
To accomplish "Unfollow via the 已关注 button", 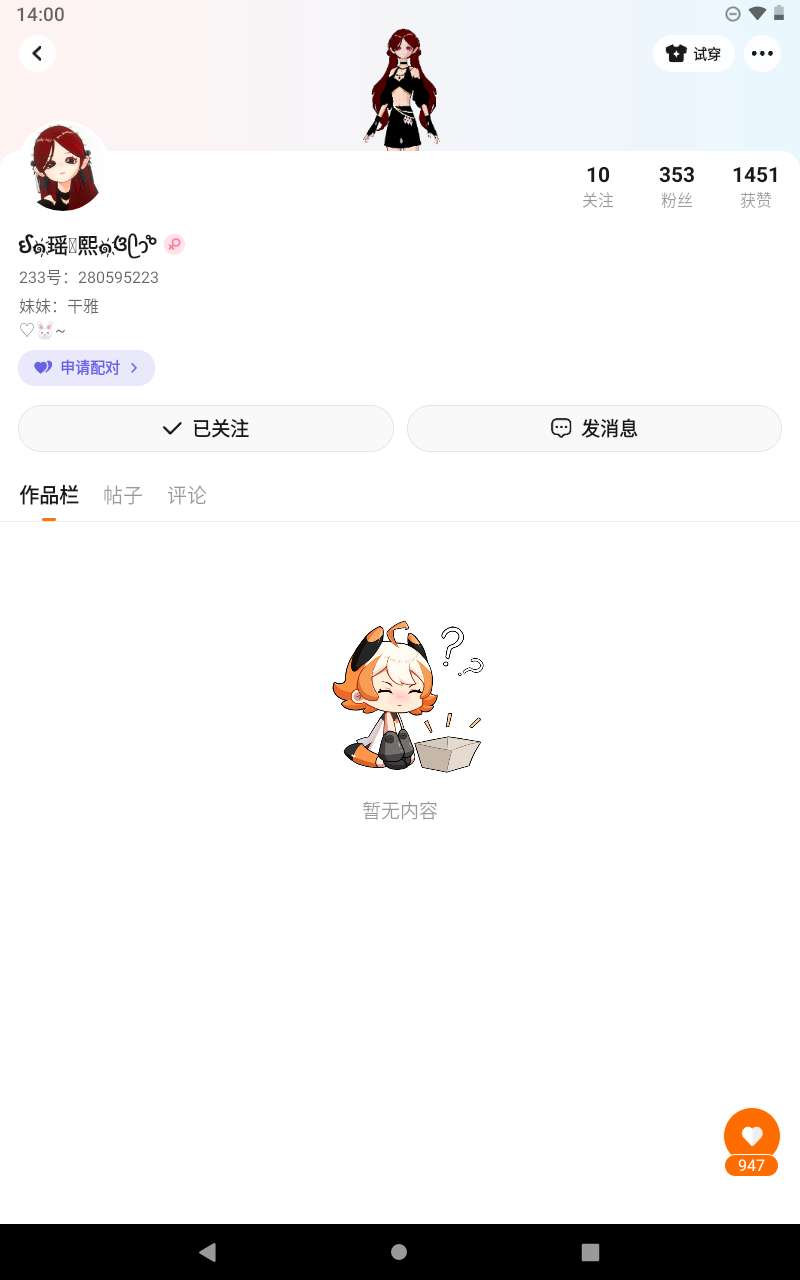I will pos(206,428).
